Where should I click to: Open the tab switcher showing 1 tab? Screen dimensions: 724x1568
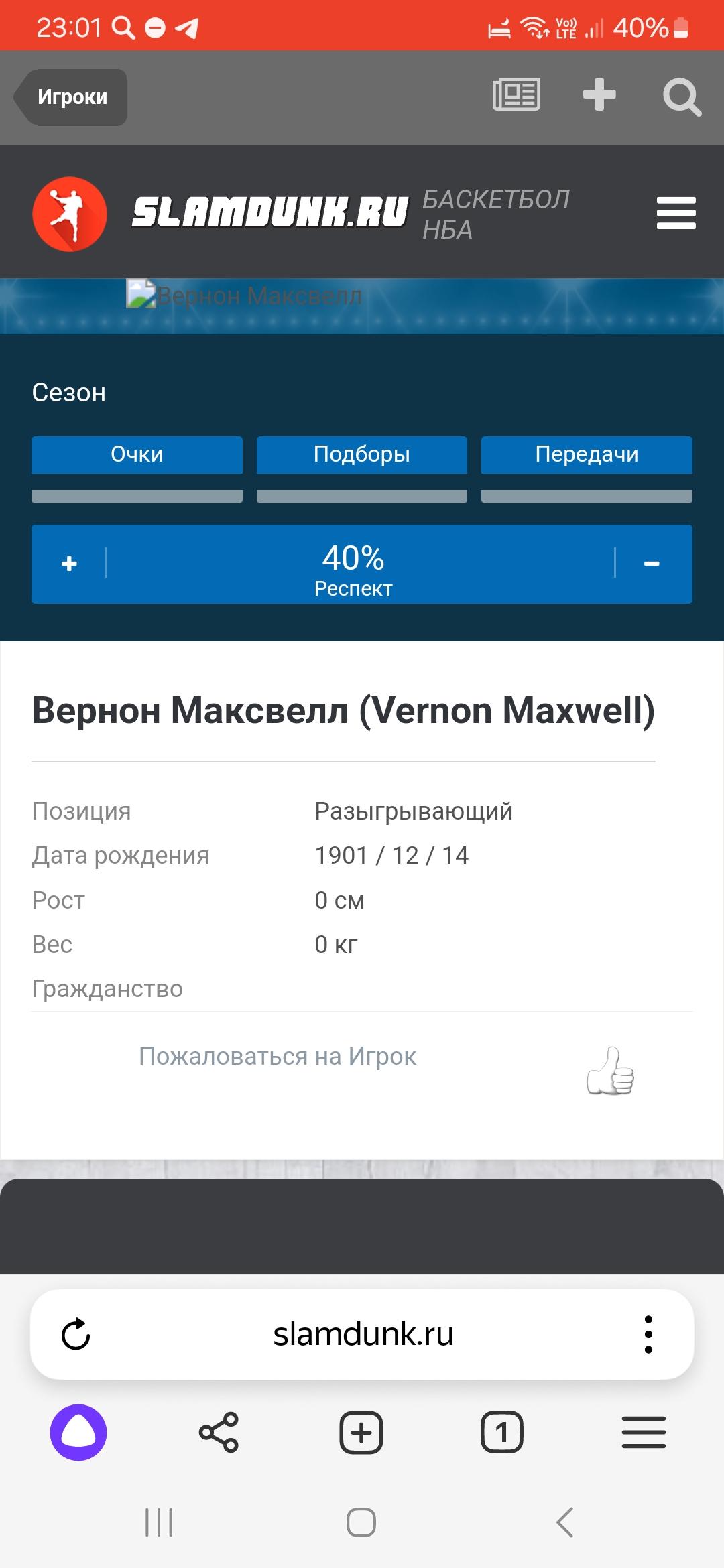coord(502,1433)
